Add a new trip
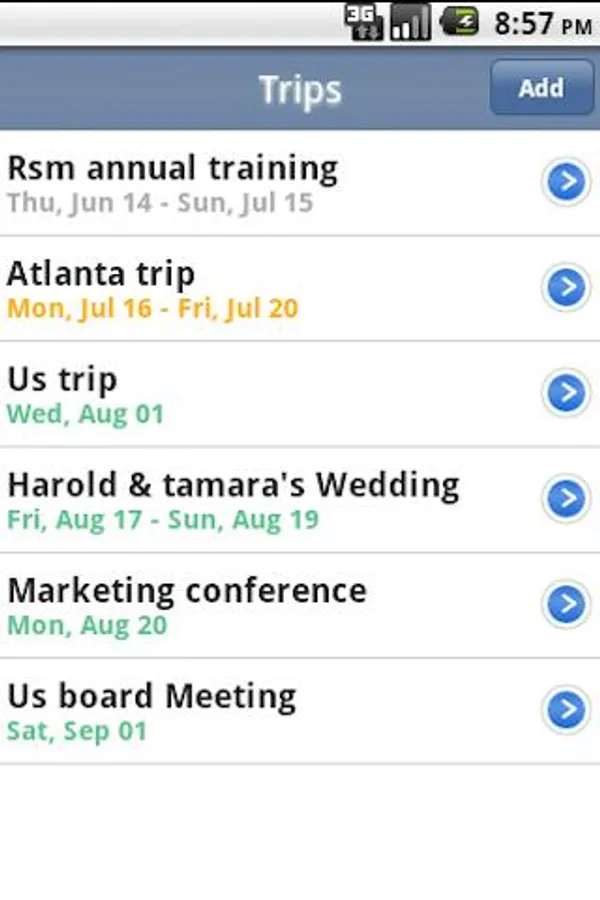This screenshot has width=600, height=900. (x=541, y=88)
